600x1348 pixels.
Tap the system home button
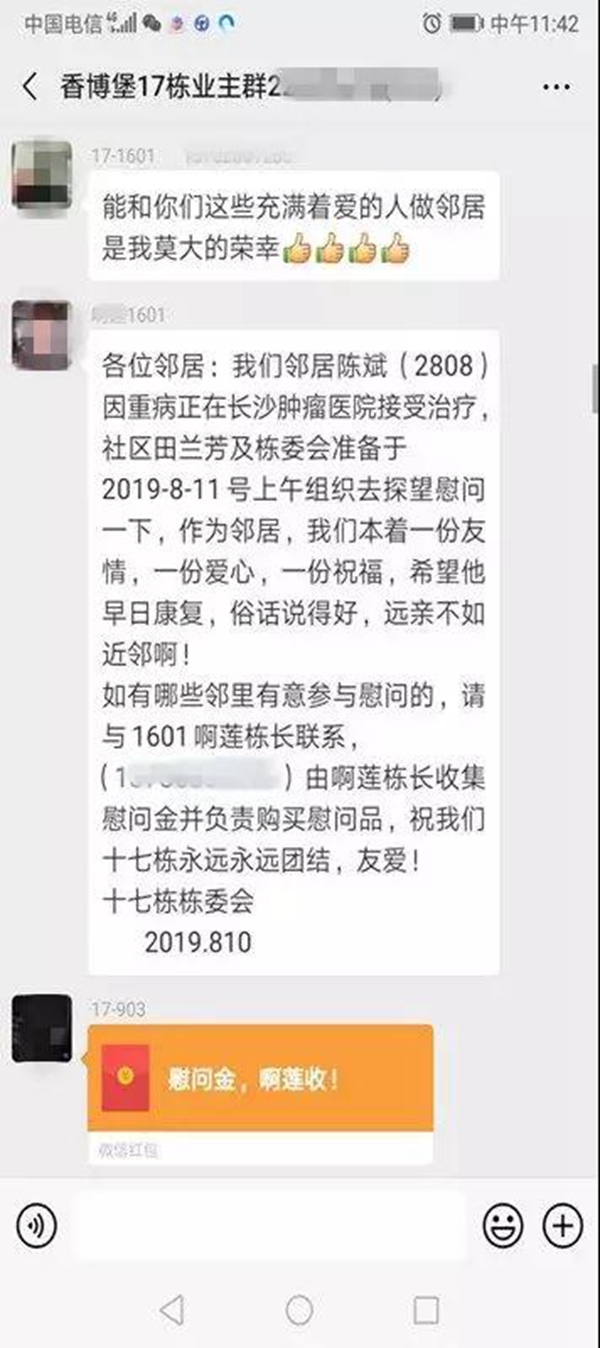point(299,1309)
